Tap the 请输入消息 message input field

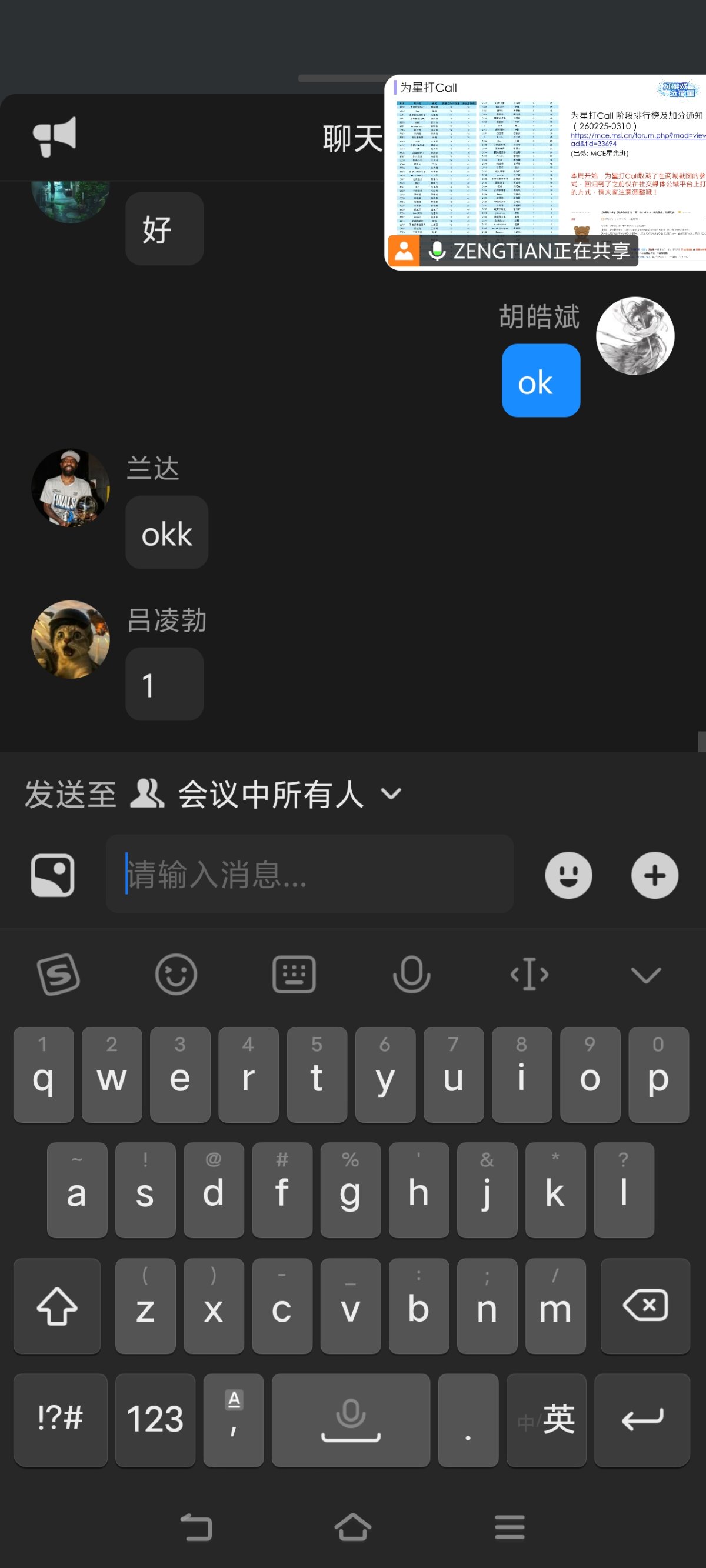coord(309,876)
